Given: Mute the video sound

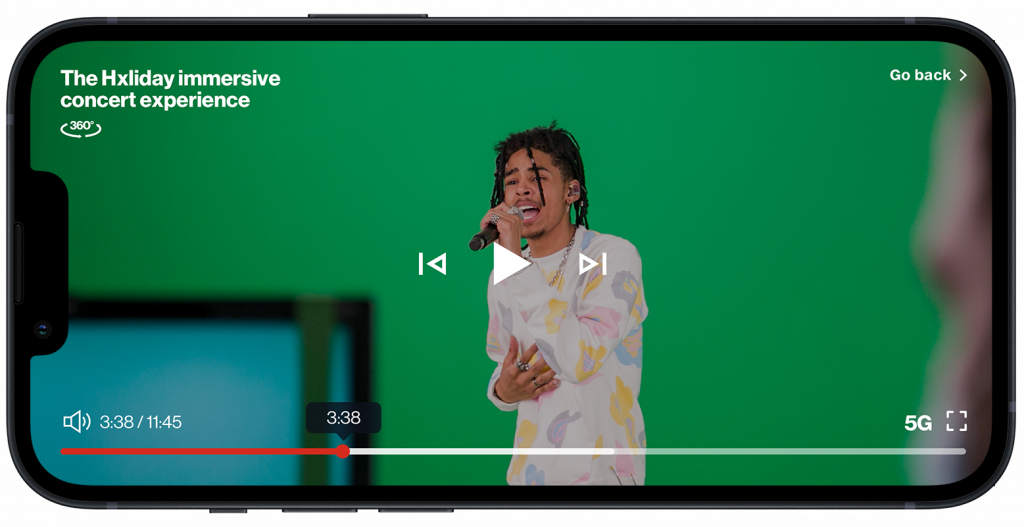Looking at the screenshot, I should [x=76, y=422].
